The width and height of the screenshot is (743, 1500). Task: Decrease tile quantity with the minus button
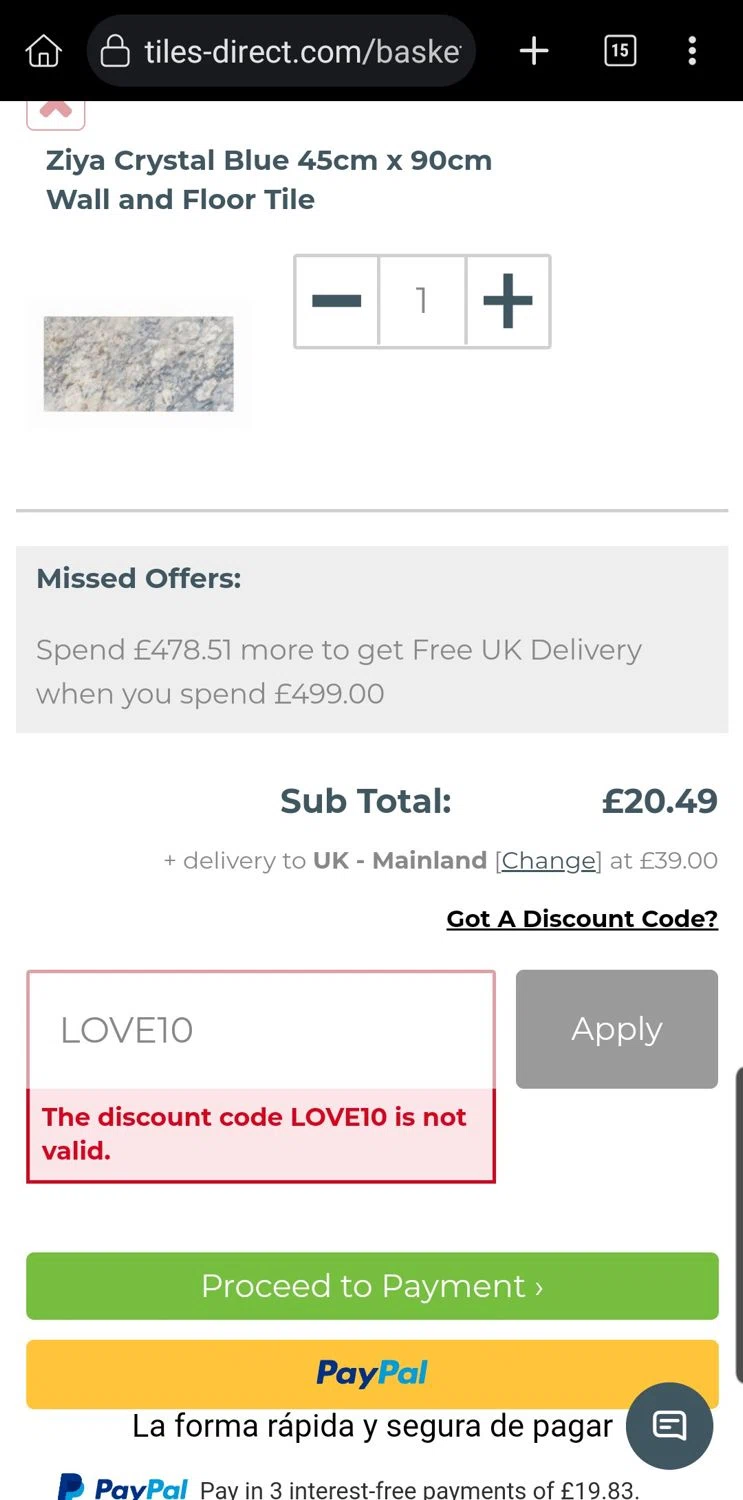tap(337, 301)
